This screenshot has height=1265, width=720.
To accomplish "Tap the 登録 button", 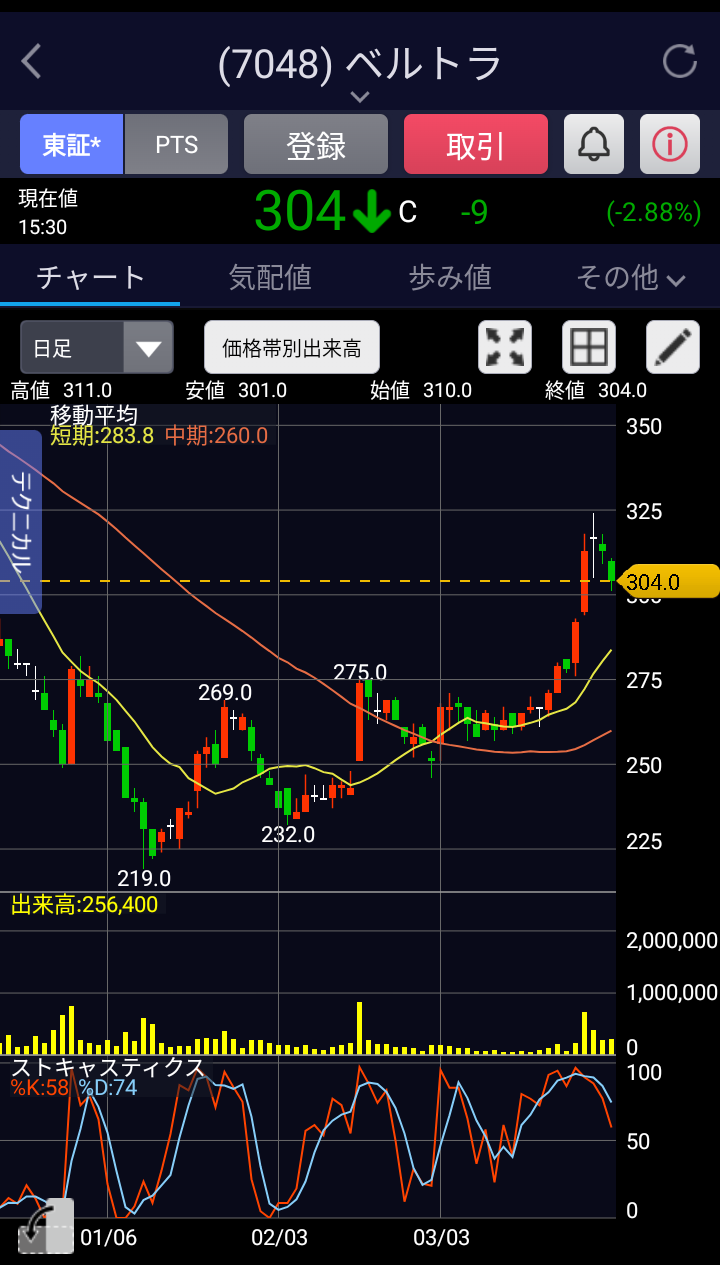I will 316,145.
